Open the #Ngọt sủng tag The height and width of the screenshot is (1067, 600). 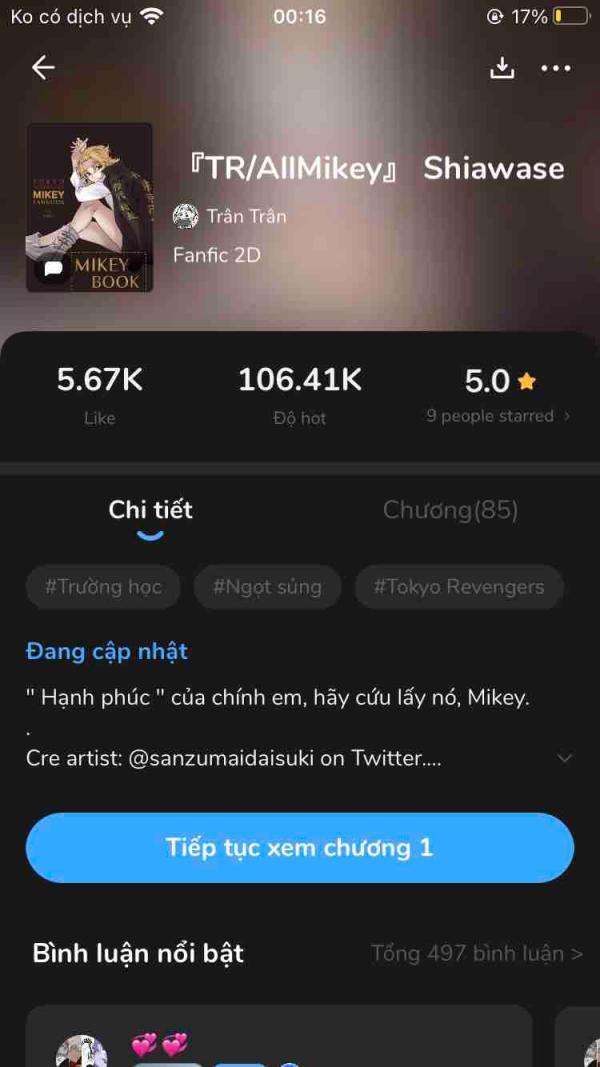tap(267, 587)
